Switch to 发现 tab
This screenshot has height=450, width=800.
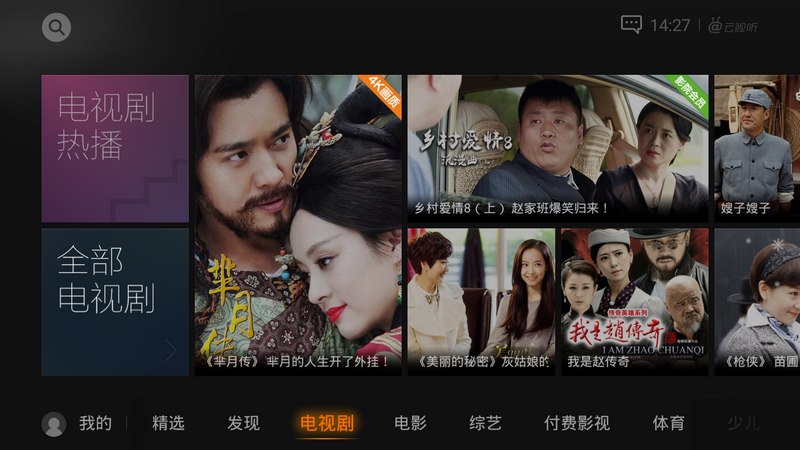click(243, 423)
